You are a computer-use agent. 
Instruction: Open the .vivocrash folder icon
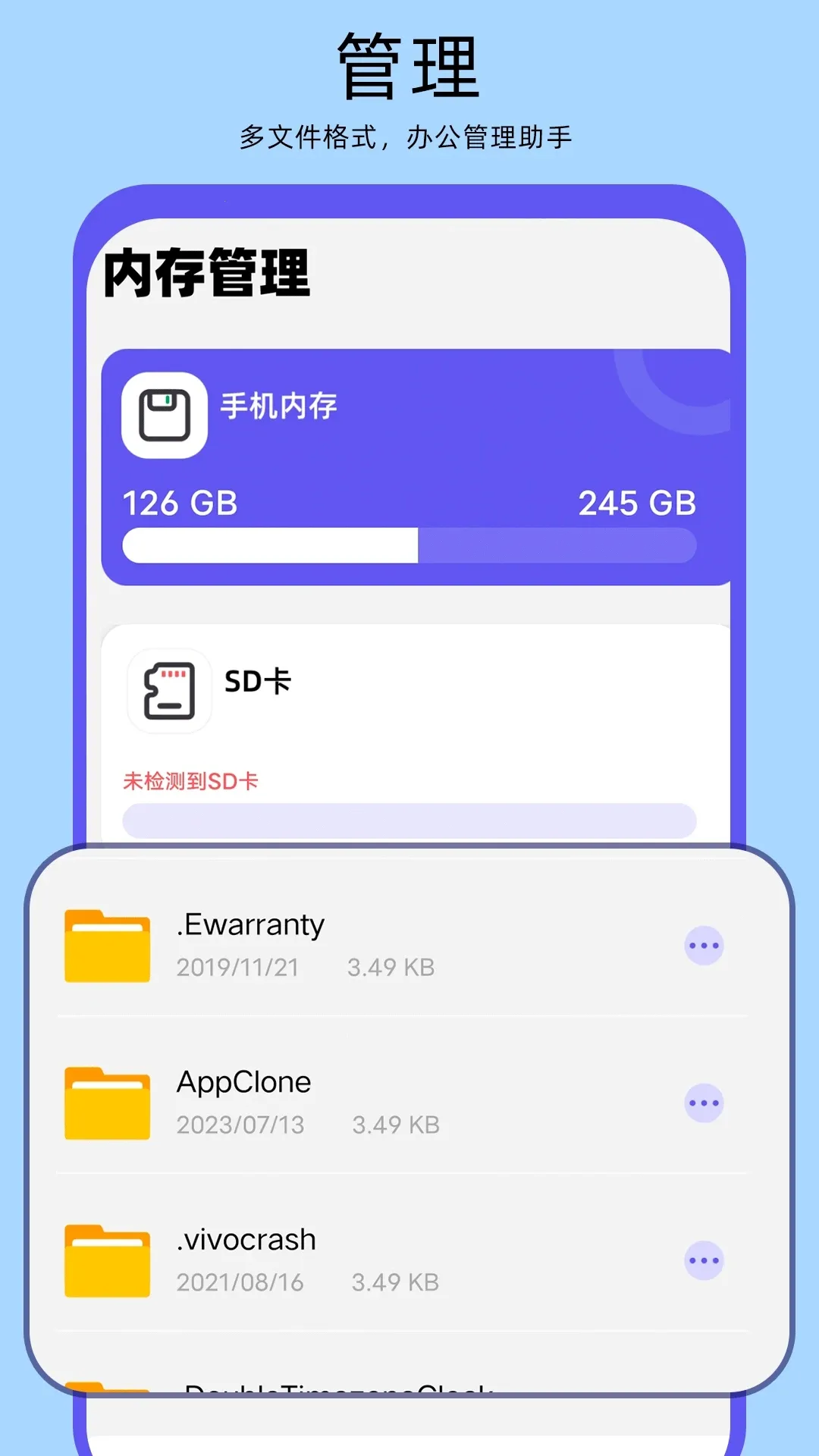click(106, 1259)
